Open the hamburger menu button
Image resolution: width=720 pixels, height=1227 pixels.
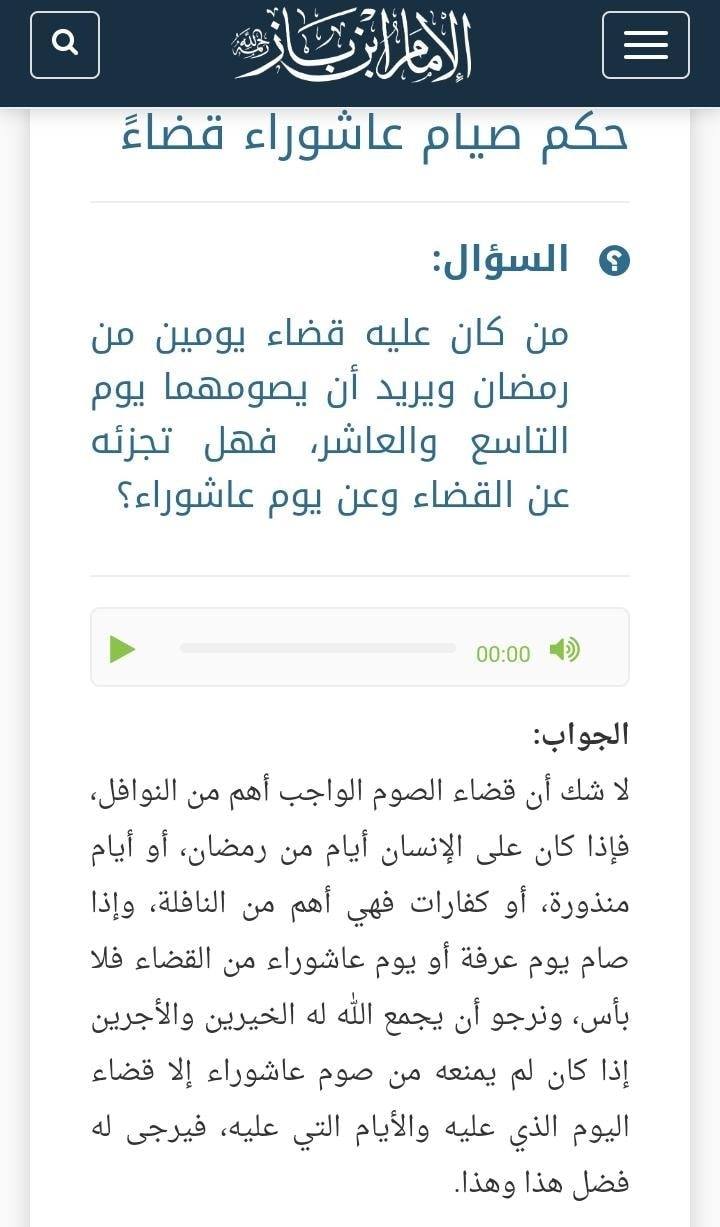click(x=646, y=45)
